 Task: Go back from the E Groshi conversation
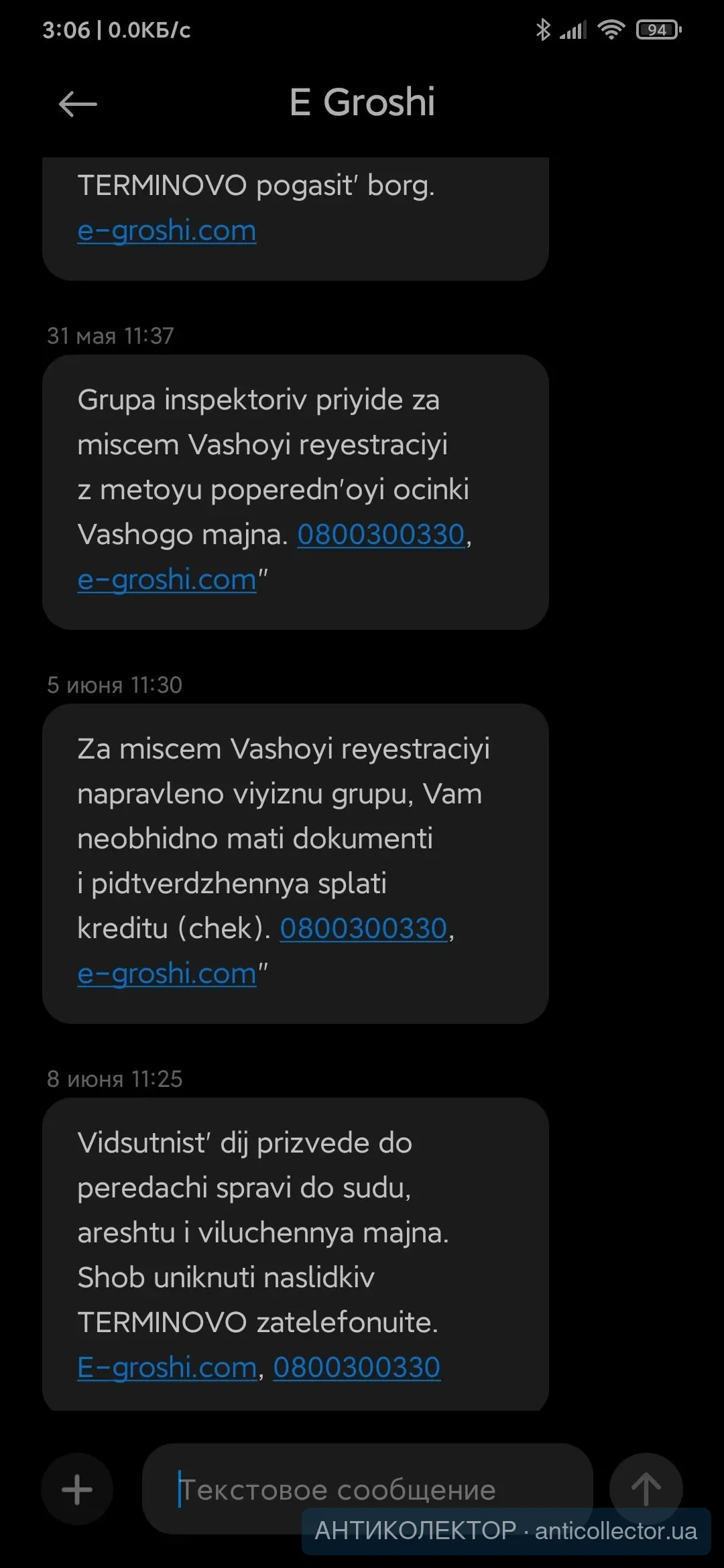coord(78,104)
